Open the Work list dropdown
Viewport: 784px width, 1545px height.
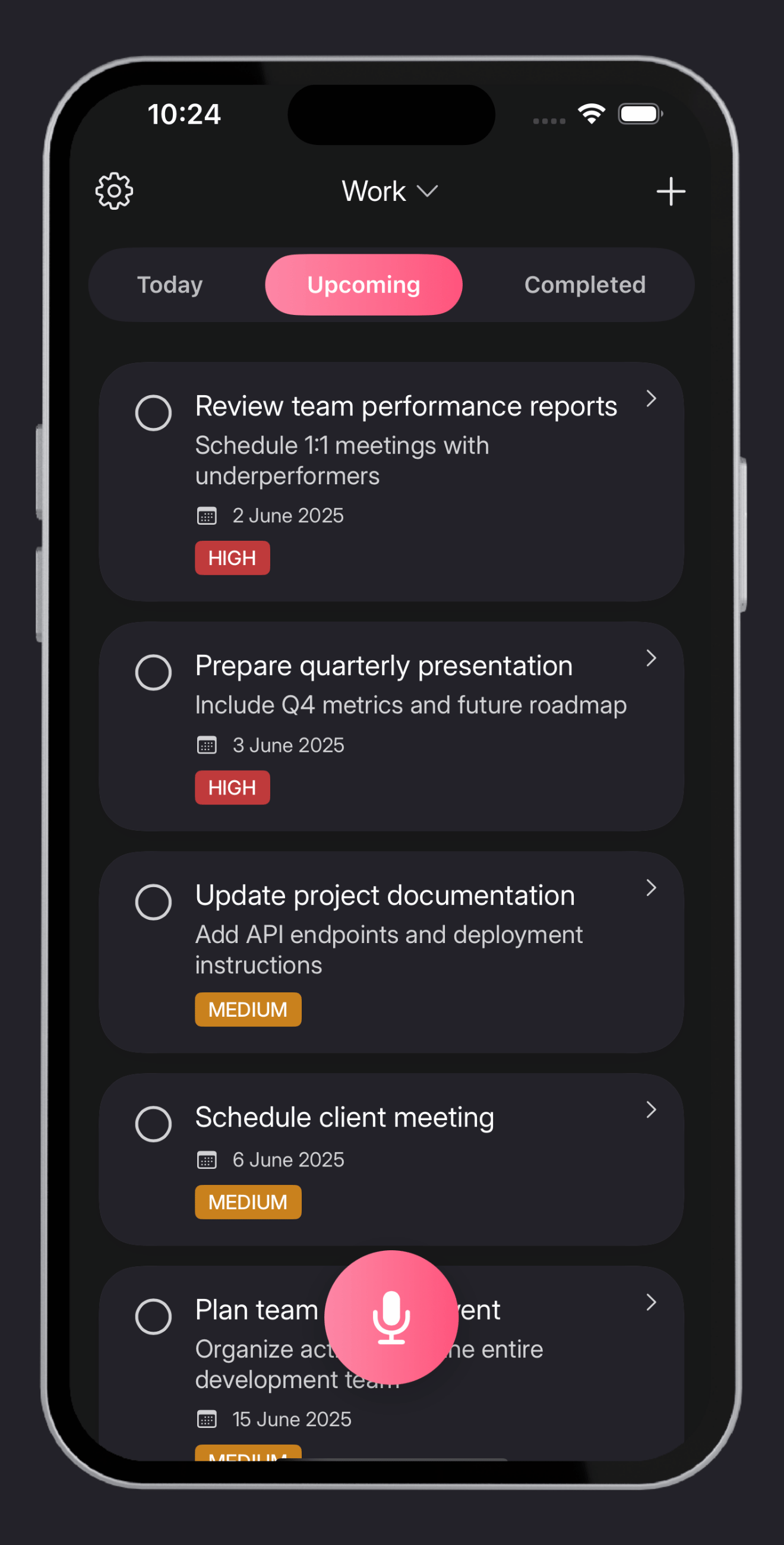(x=390, y=191)
